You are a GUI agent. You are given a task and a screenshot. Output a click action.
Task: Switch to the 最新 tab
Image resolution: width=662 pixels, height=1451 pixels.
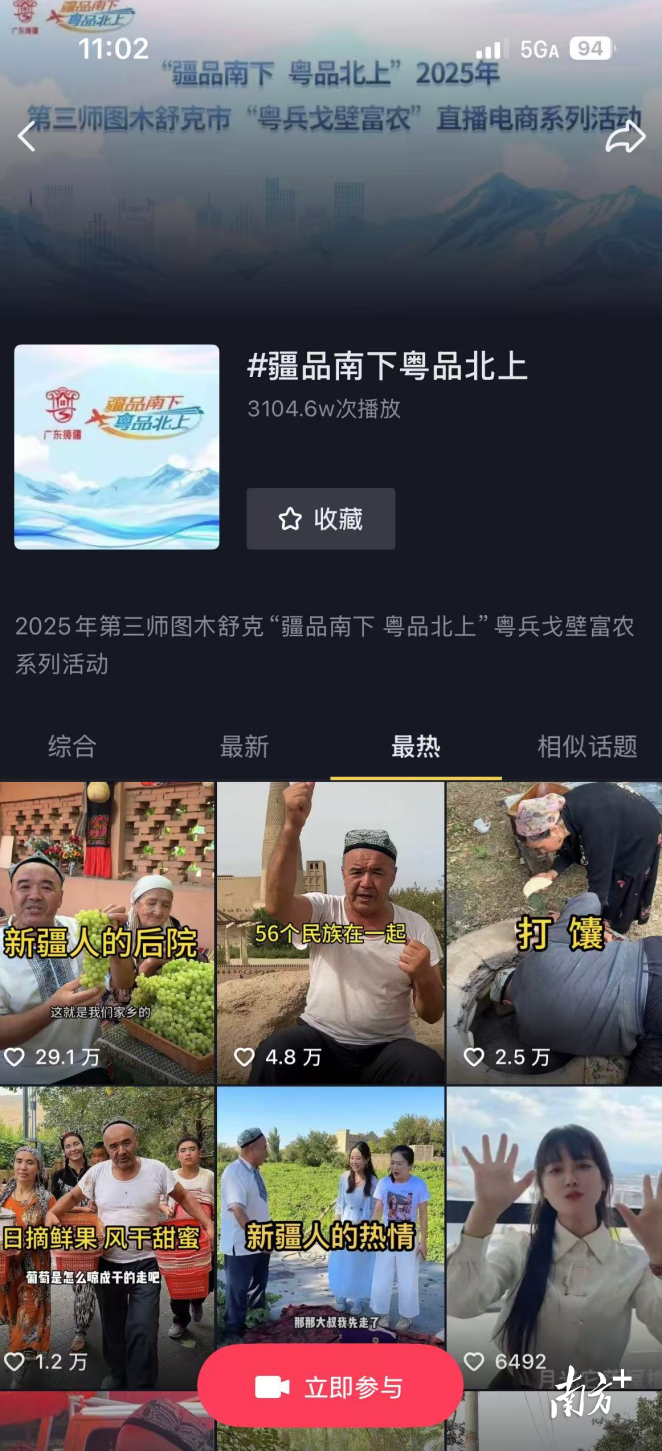(244, 746)
